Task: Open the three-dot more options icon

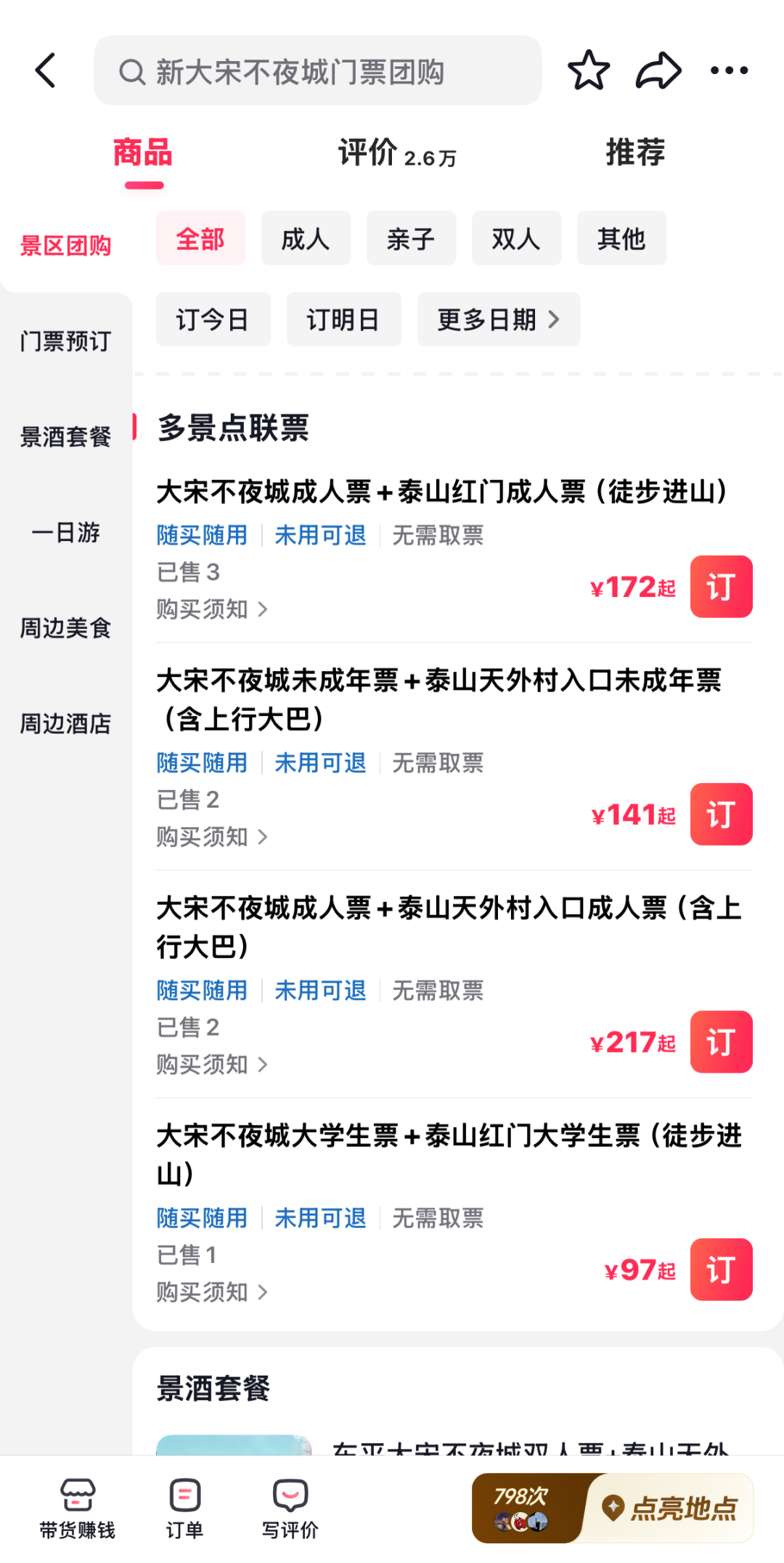Action: click(728, 70)
